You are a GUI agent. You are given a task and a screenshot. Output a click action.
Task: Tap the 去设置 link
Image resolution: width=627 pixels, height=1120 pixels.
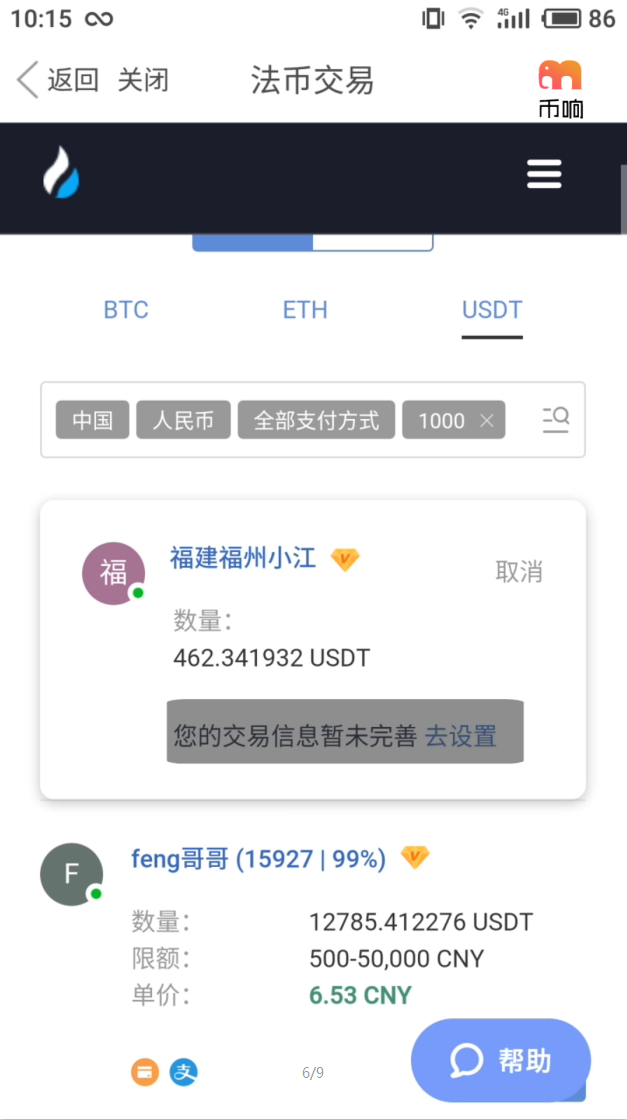tap(461, 735)
